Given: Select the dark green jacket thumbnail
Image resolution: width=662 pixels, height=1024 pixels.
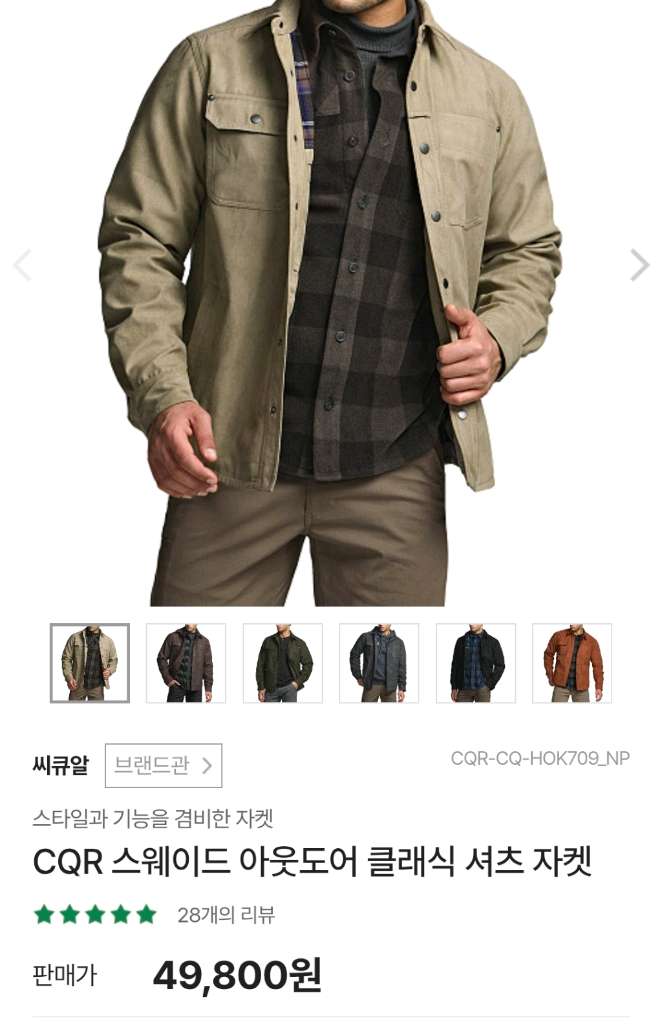Looking at the screenshot, I should point(283,663).
